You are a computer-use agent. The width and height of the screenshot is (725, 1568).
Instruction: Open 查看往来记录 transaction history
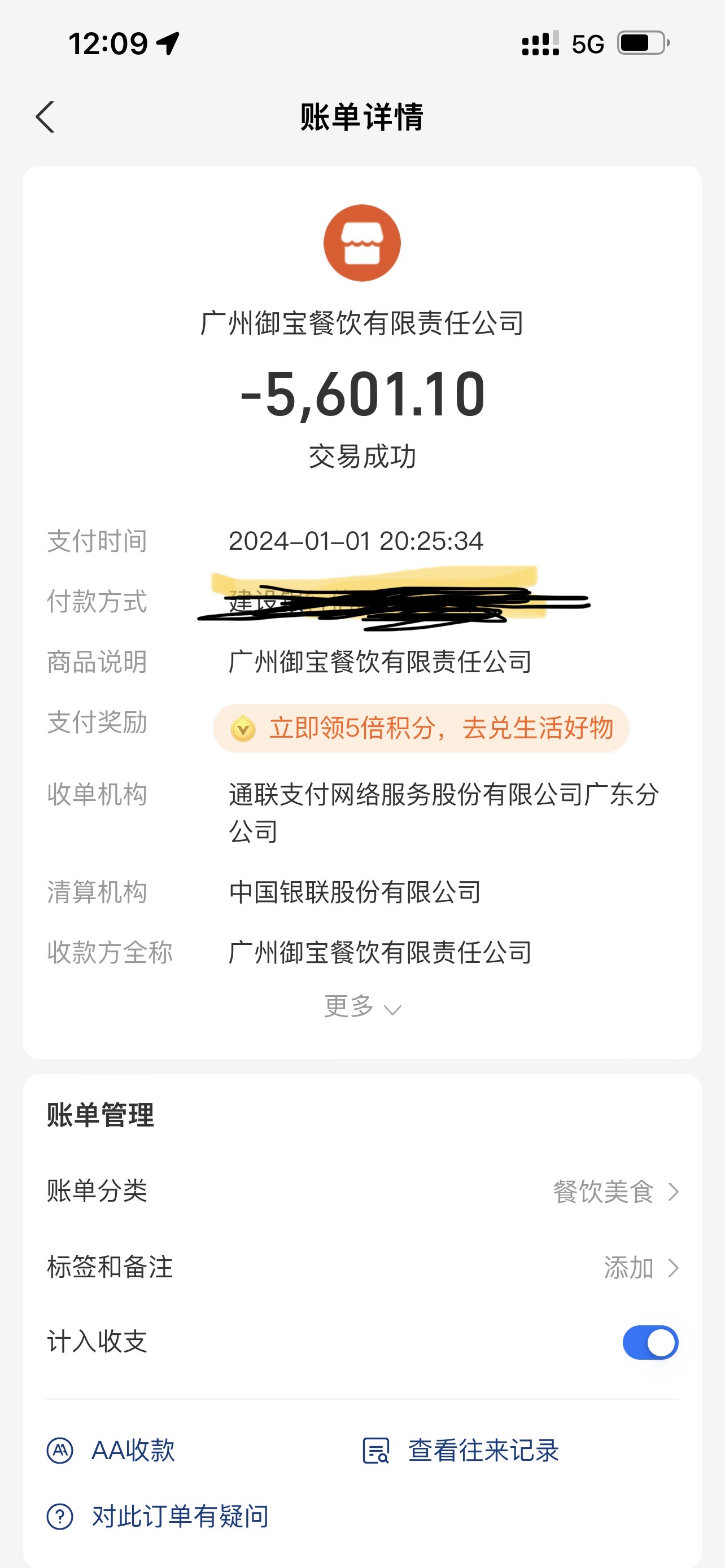click(460, 1450)
